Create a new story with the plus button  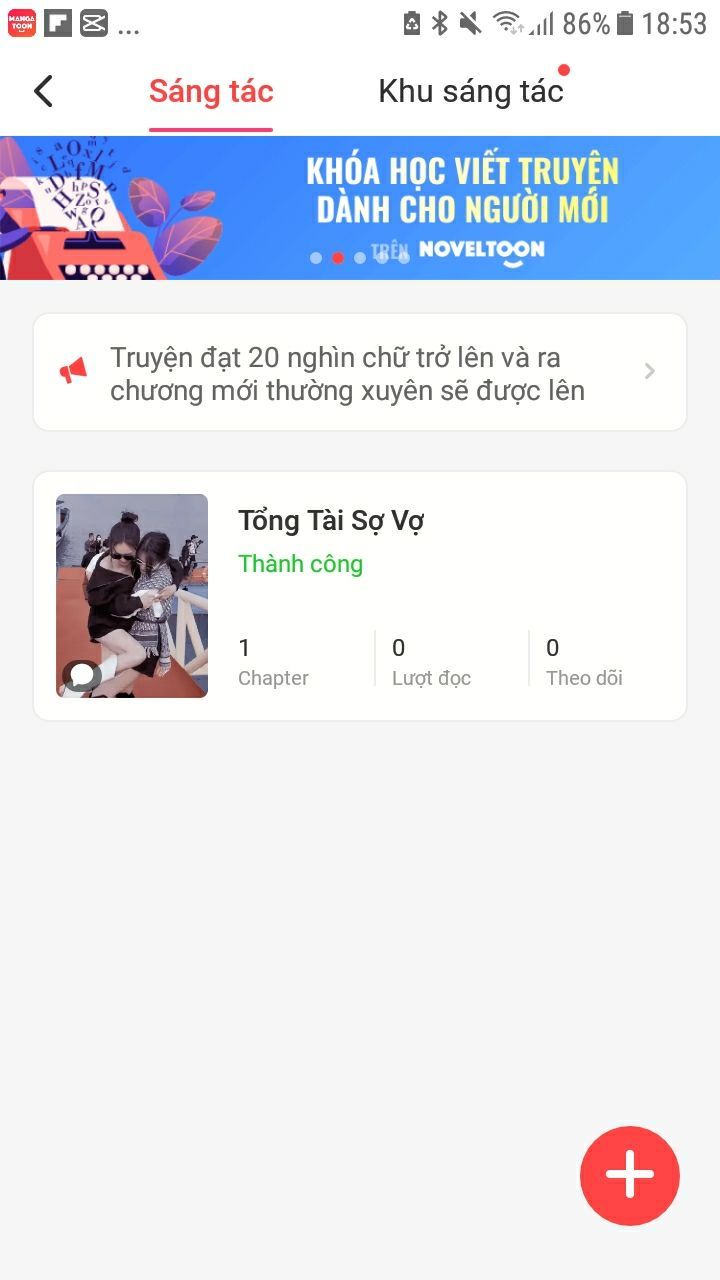pos(630,1175)
